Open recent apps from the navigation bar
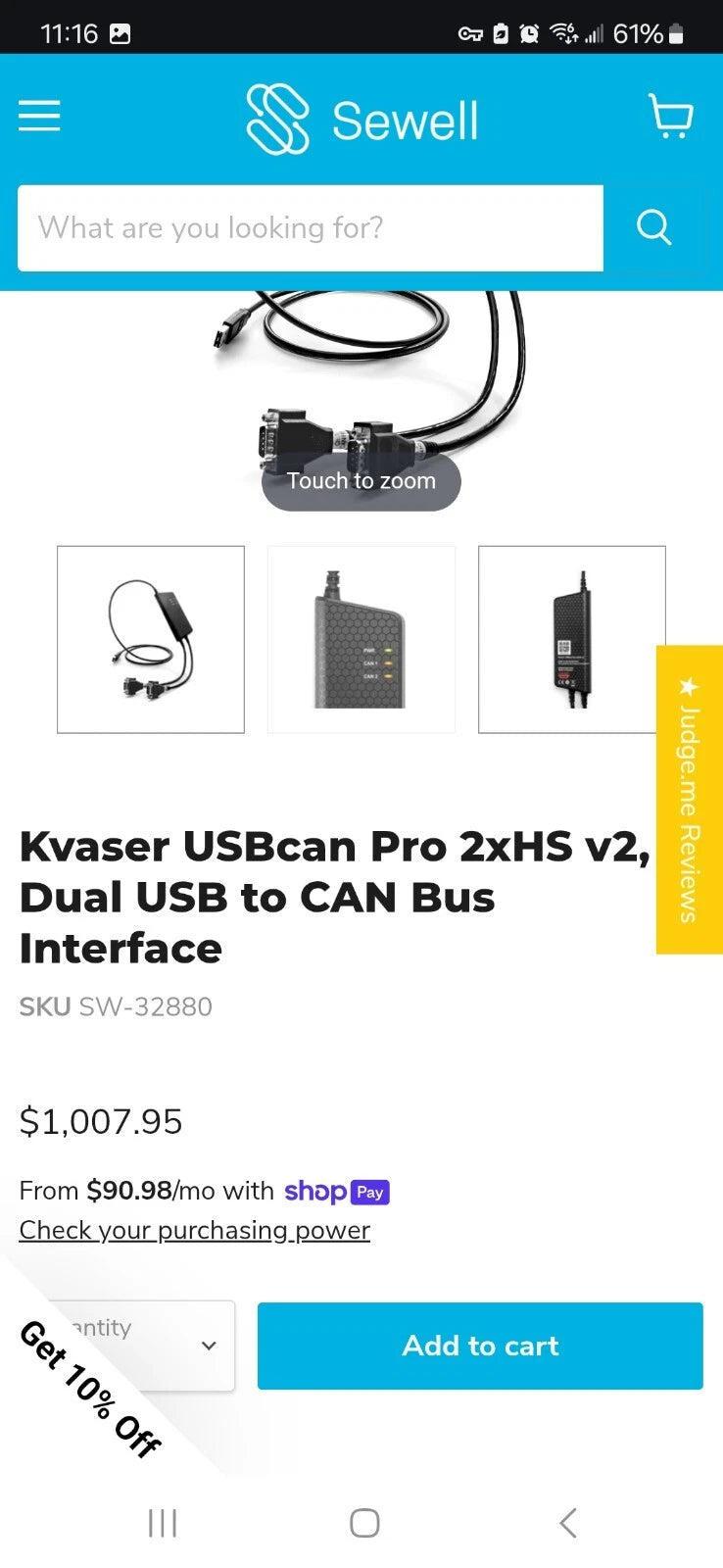Viewport: 723px width, 1568px height. pyautogui.click(x=163, y=1523)
